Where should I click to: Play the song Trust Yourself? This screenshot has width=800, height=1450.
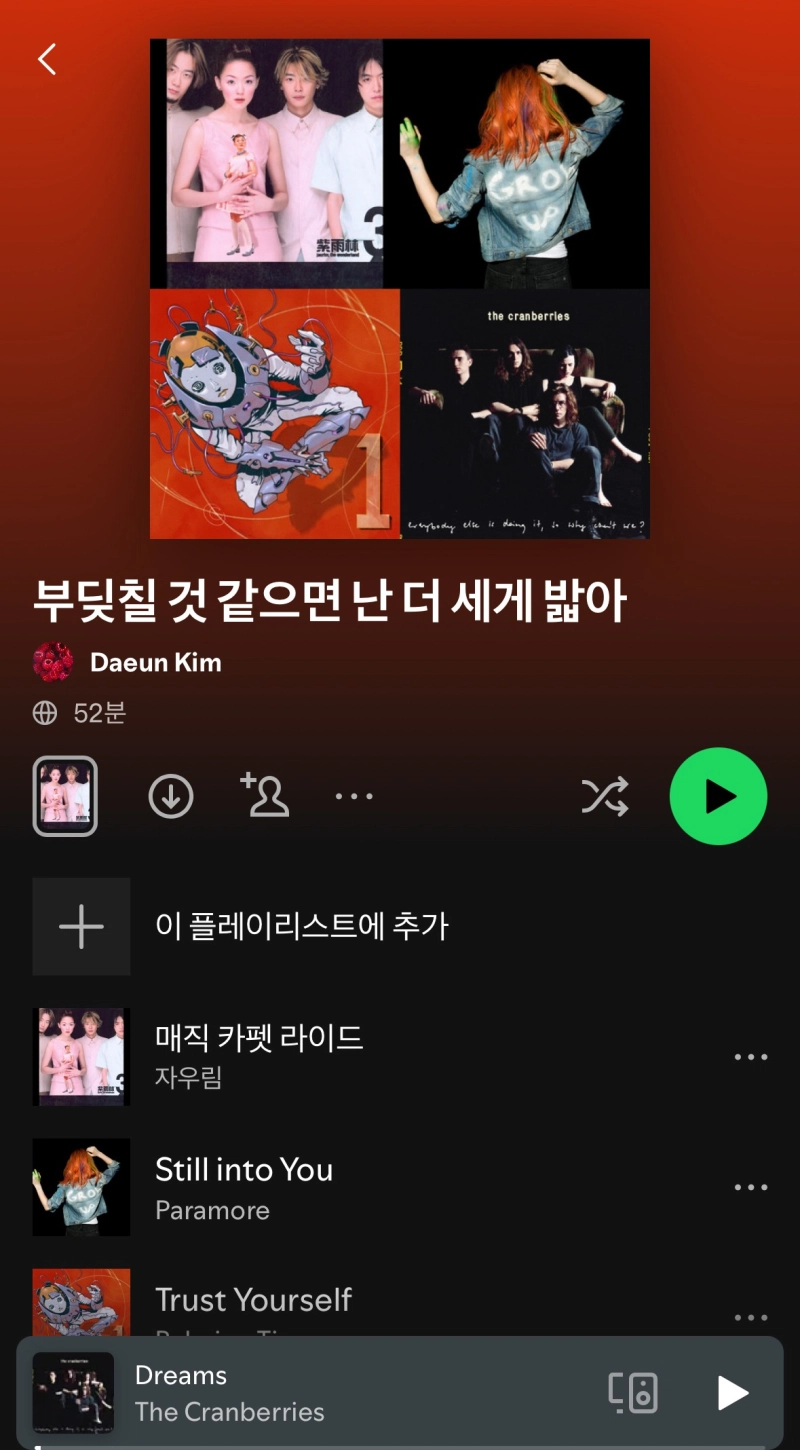point(253,1299)
